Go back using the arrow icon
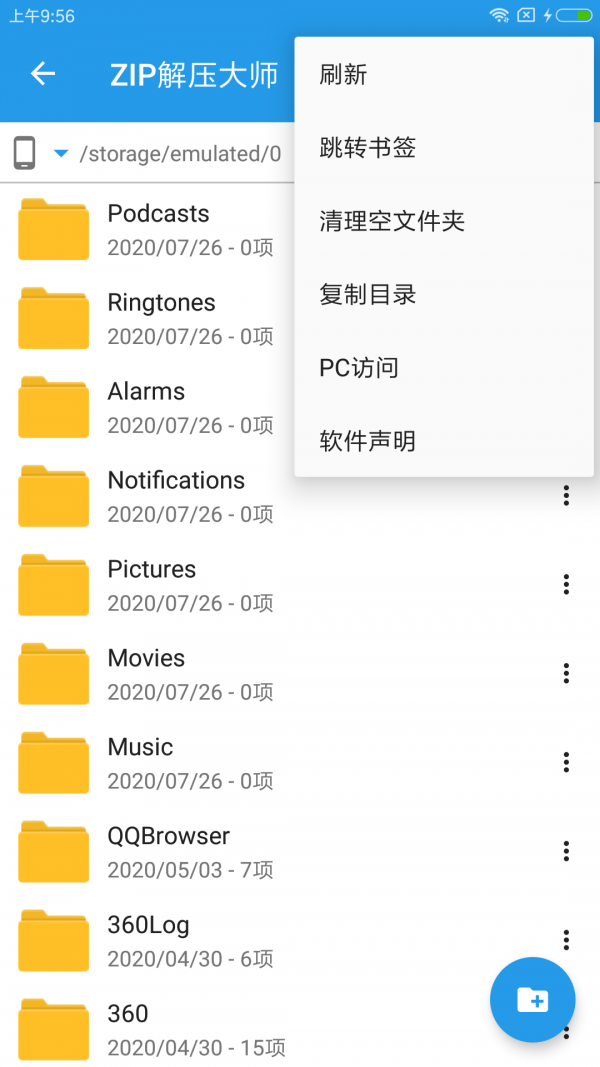Screen dimensions: 600x1067 point(42,74)
